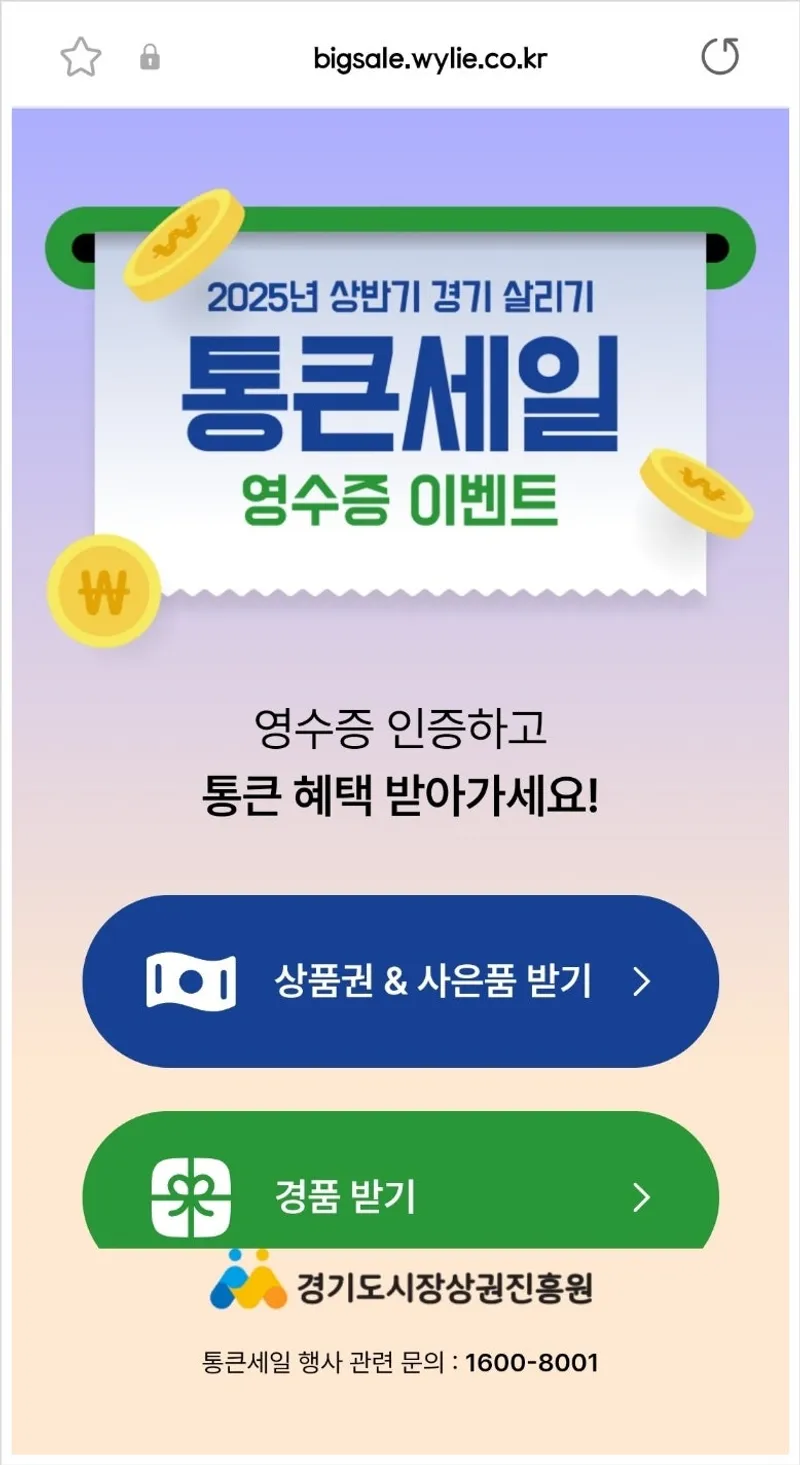
Task: Tap the bigsale.wylie.co.kr address bar
Action: (430, 58)
